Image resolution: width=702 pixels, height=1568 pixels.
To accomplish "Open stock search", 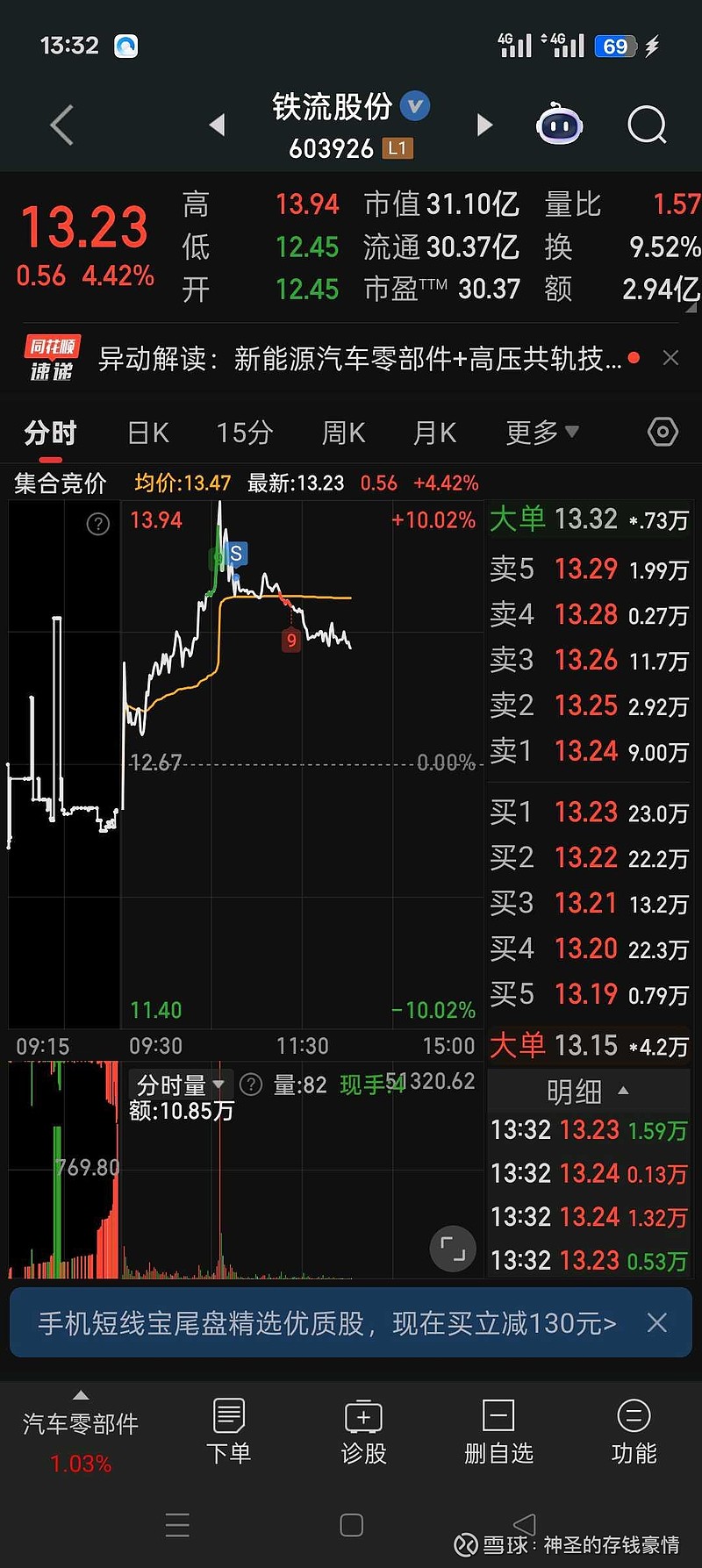I will pos(648,125).
